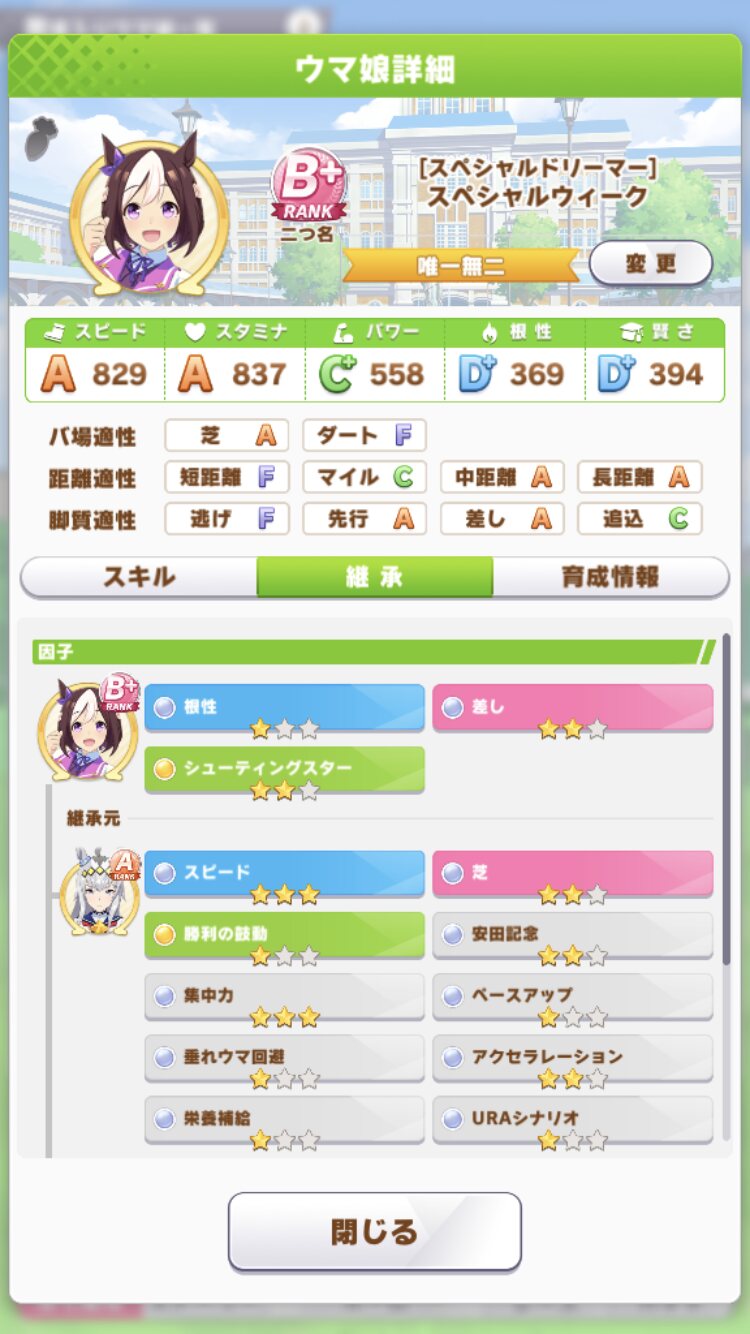
Task: Tap the アクセラレーション factor
Action: coord(572,1057)
